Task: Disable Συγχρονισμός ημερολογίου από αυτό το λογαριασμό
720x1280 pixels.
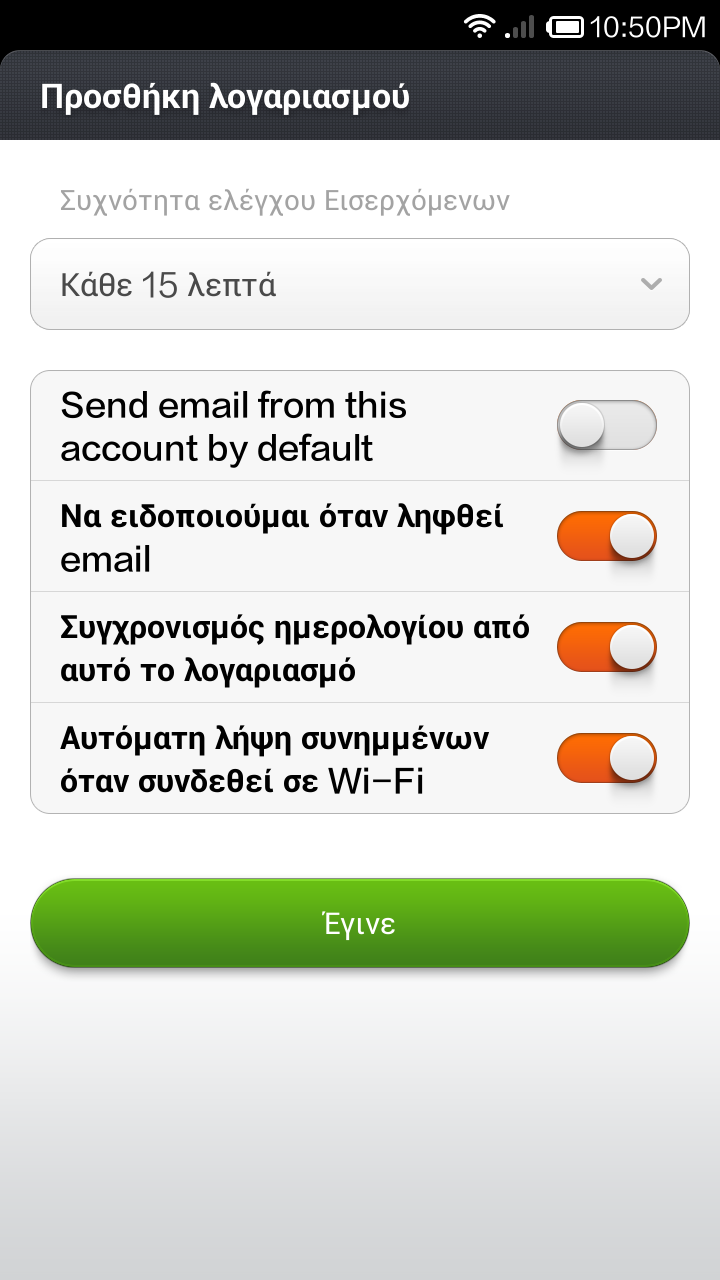Action: pyautogui.click(x=606, y=647)
